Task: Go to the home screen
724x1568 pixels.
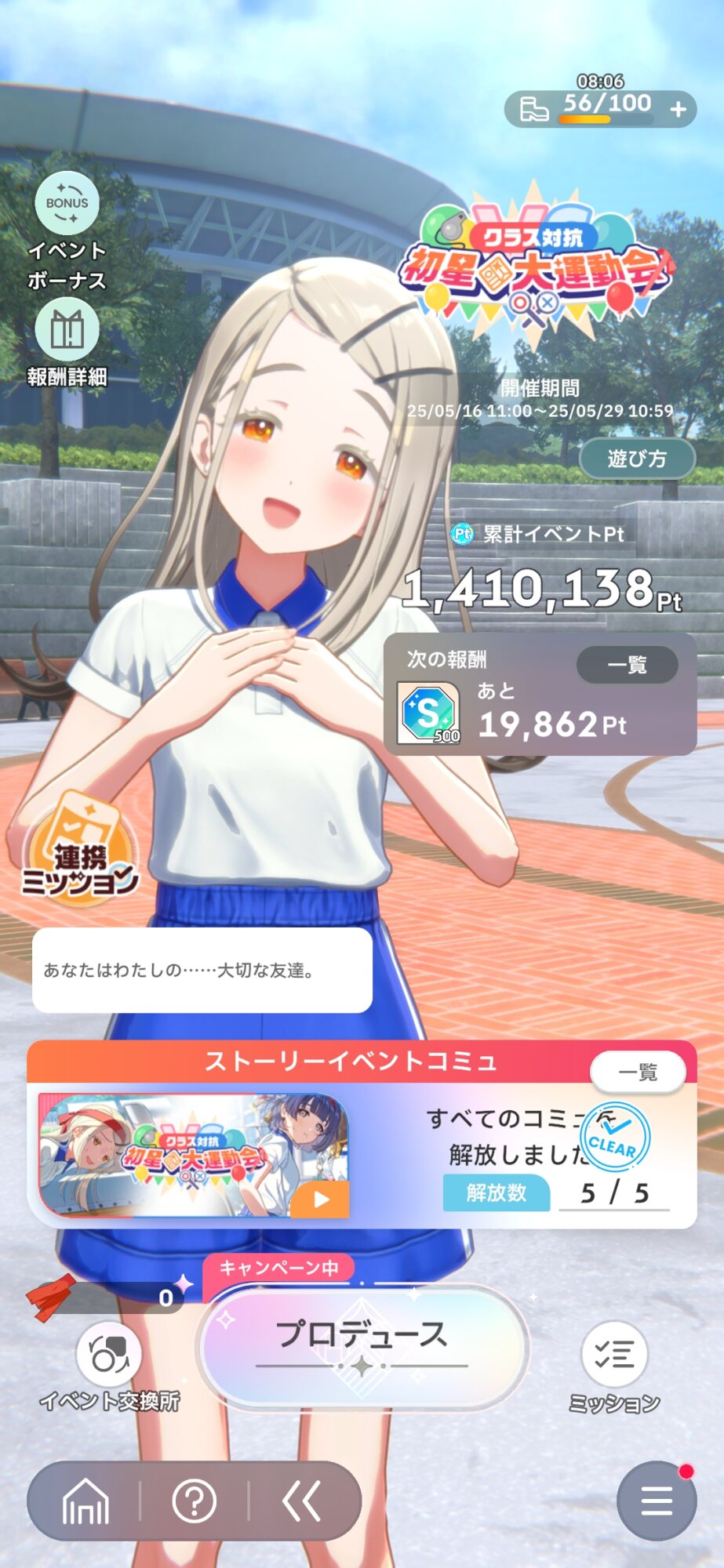Action: tap(85, 1501)
